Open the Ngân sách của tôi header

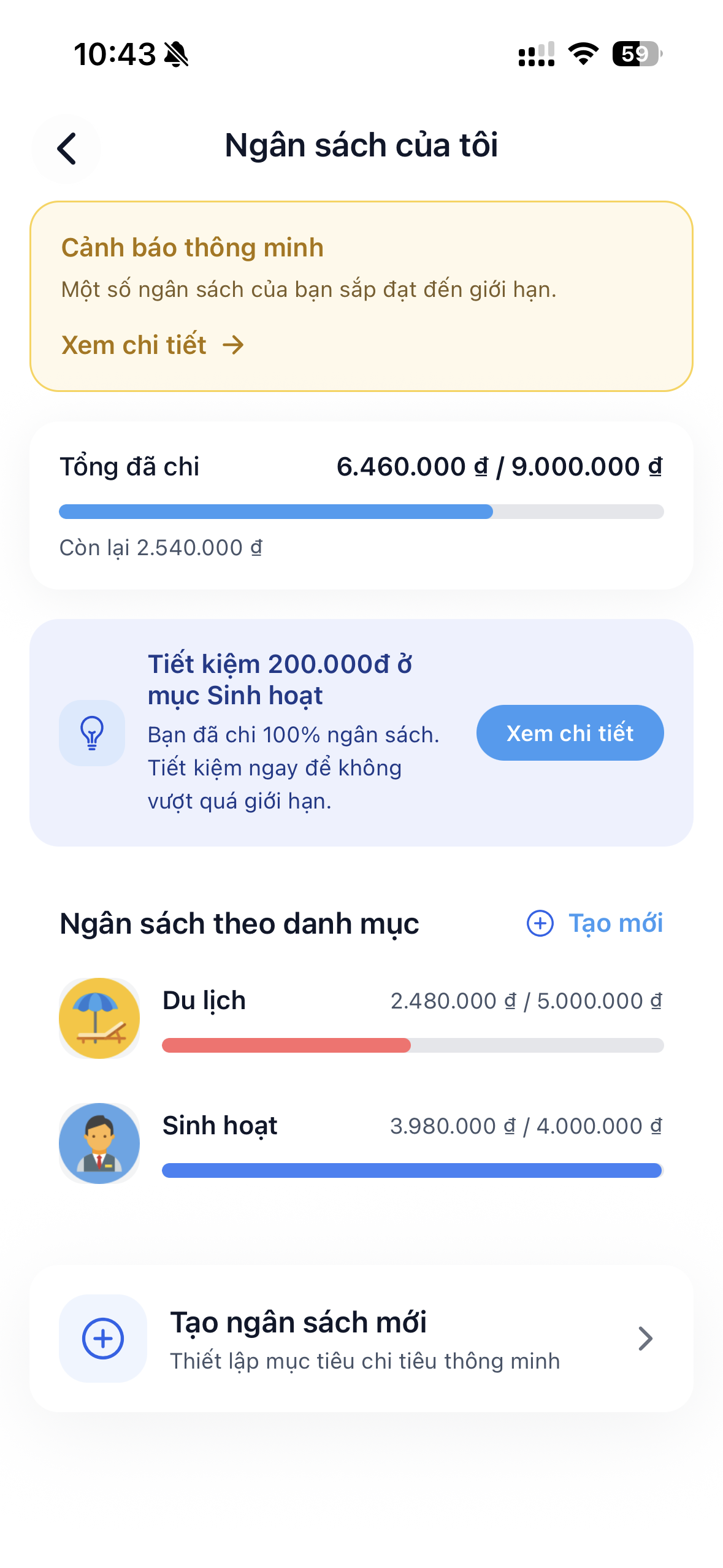tap(361, 145)
